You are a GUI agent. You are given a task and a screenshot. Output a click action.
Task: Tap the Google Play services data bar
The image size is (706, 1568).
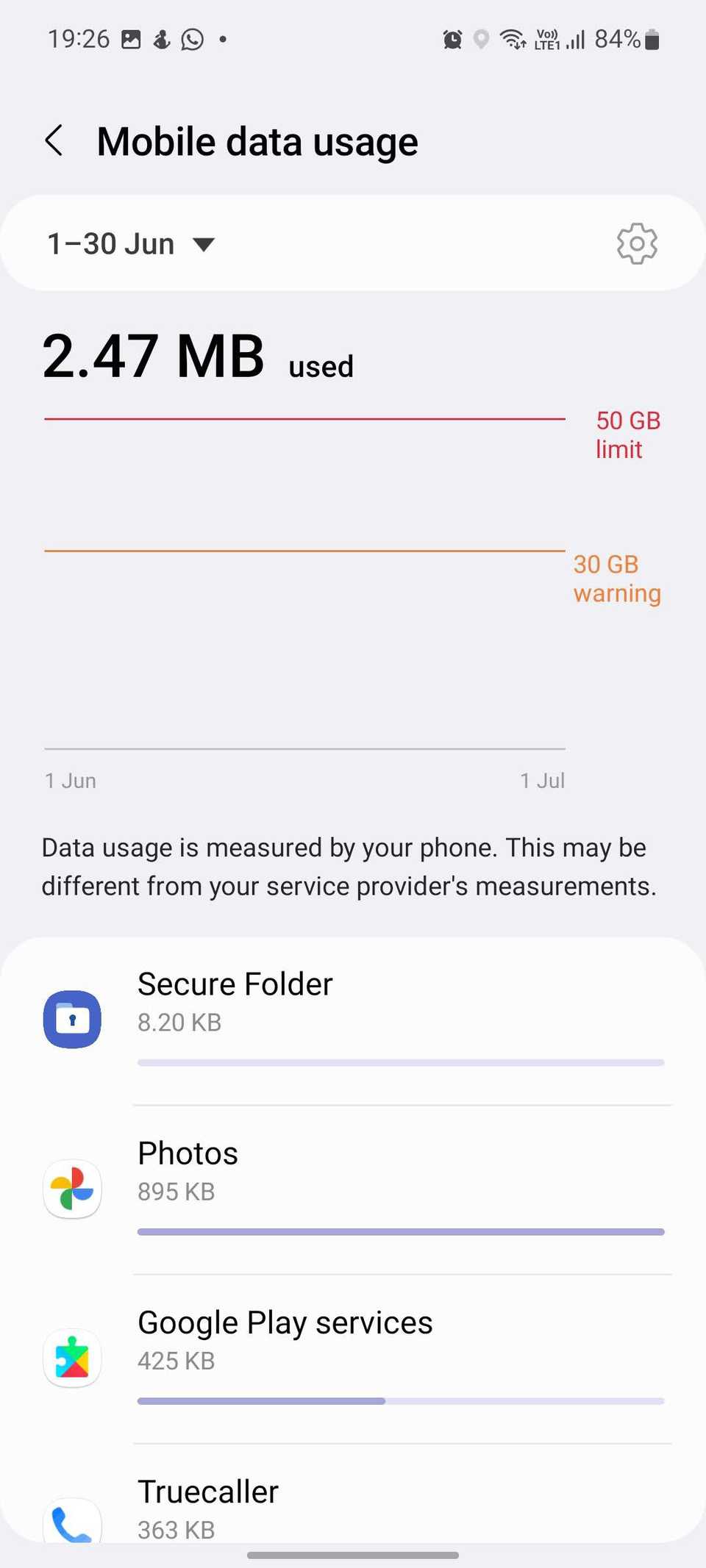point(401,1400)
